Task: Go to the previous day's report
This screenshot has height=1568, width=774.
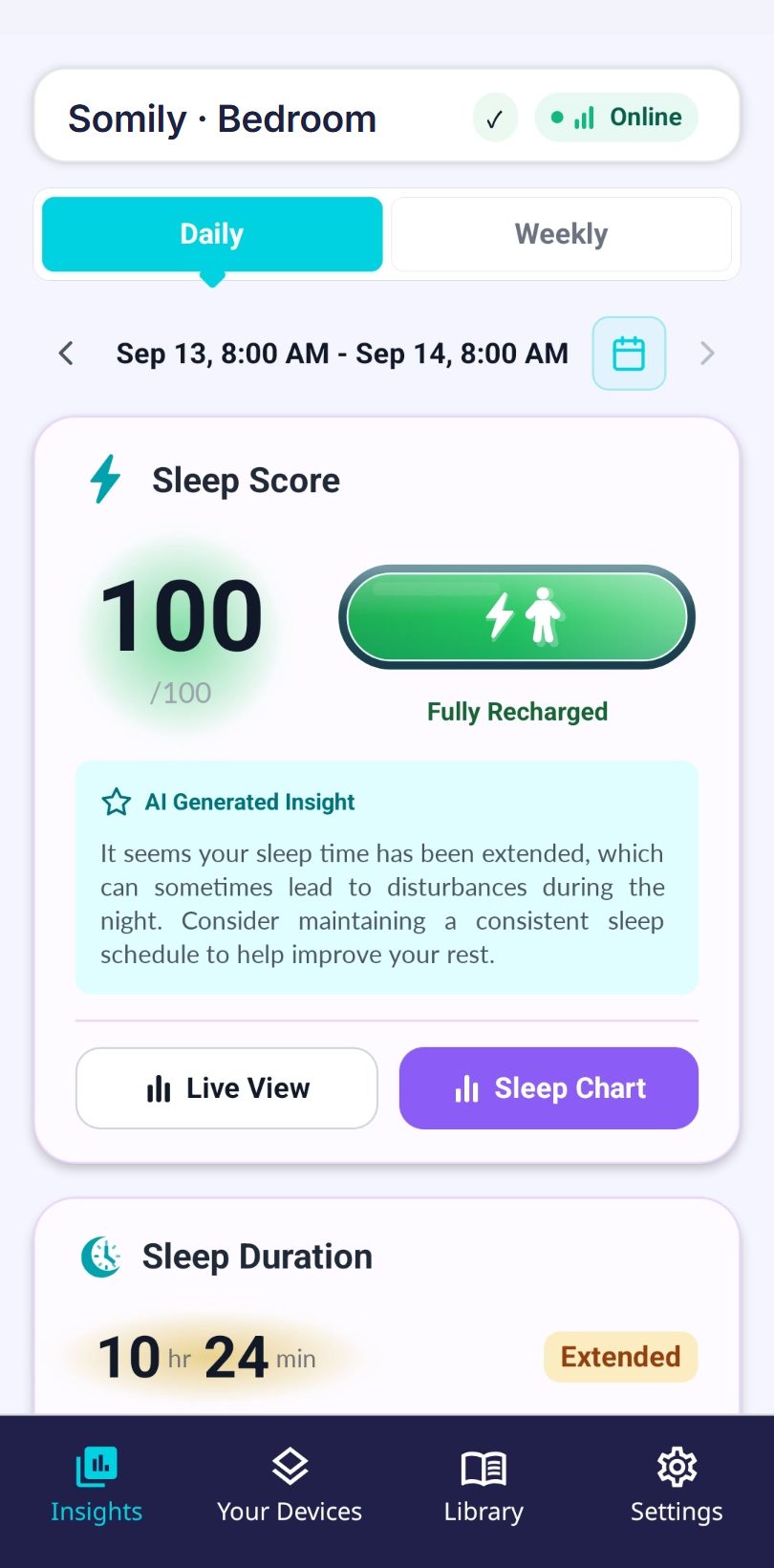Action: (66, 354)
